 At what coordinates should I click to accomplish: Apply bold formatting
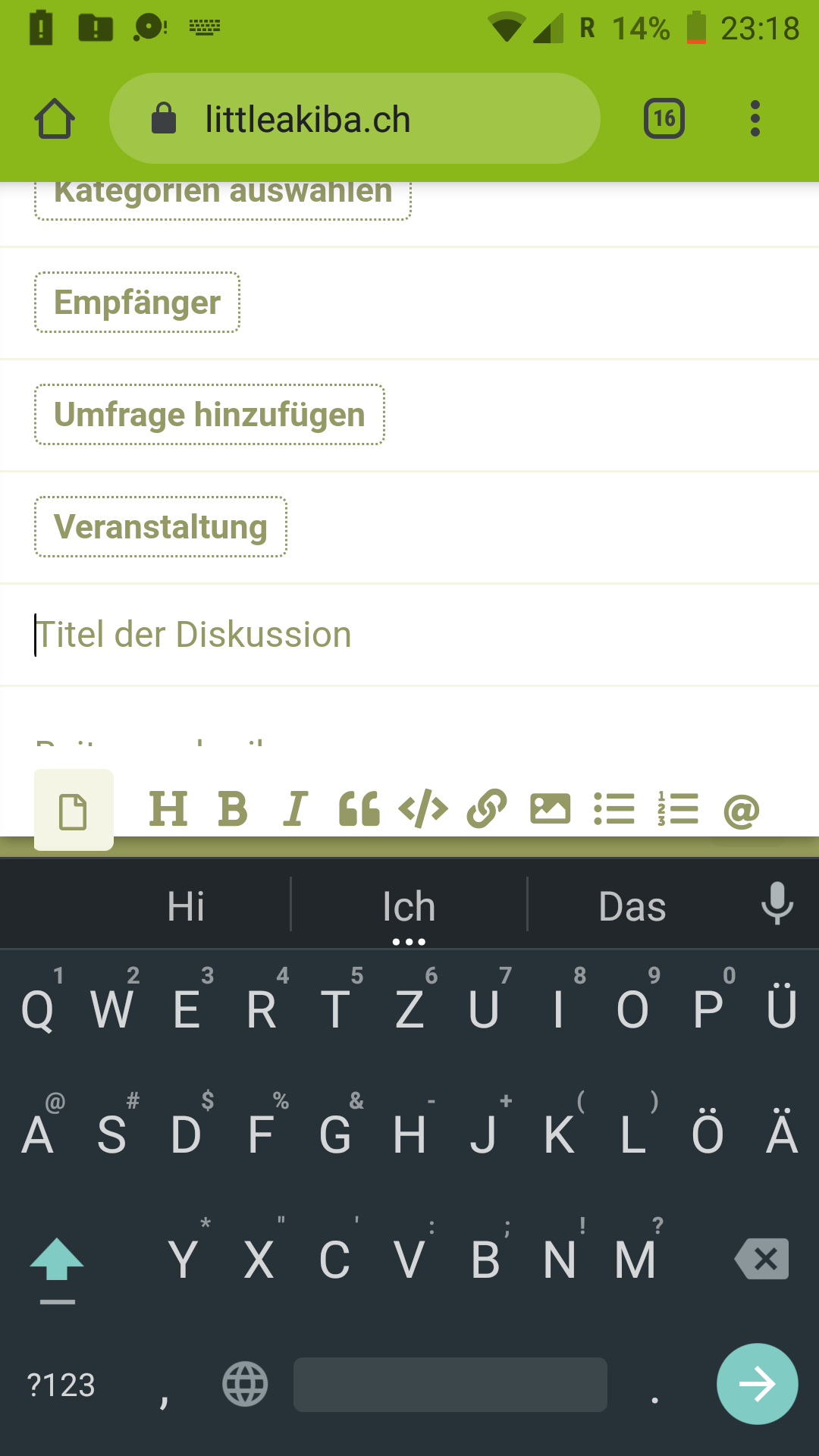point(233,809)
